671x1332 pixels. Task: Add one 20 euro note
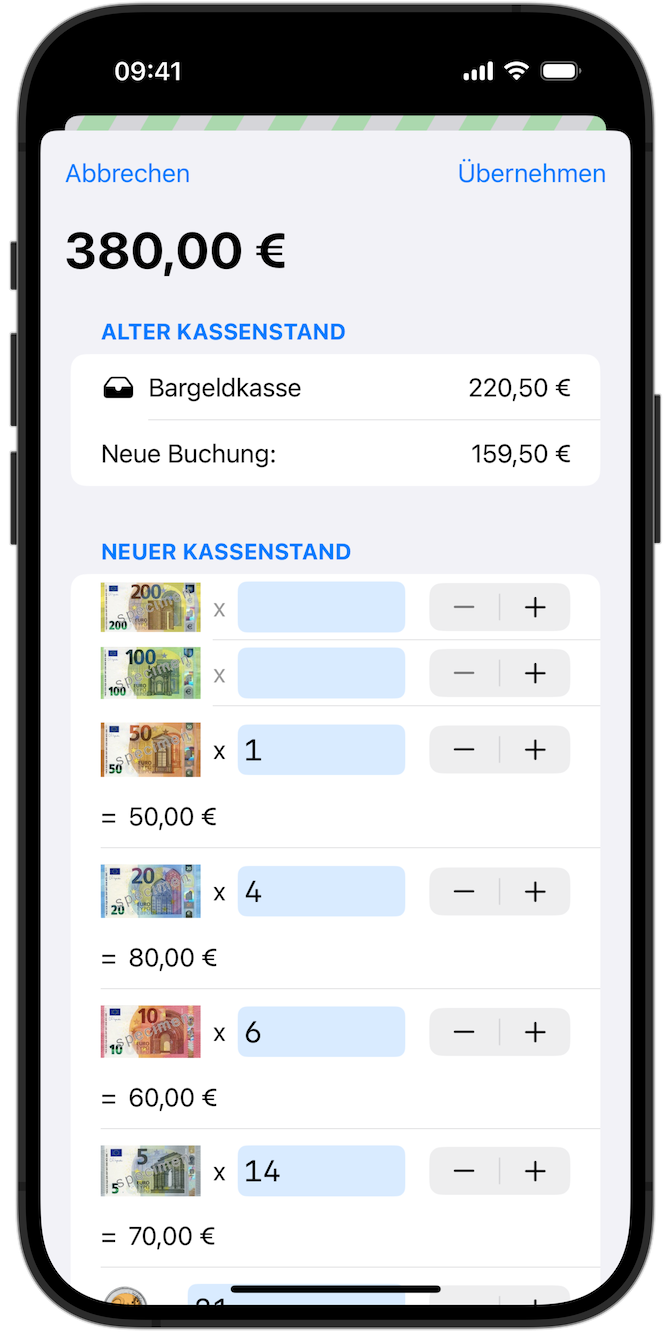(x=535, y=891)
